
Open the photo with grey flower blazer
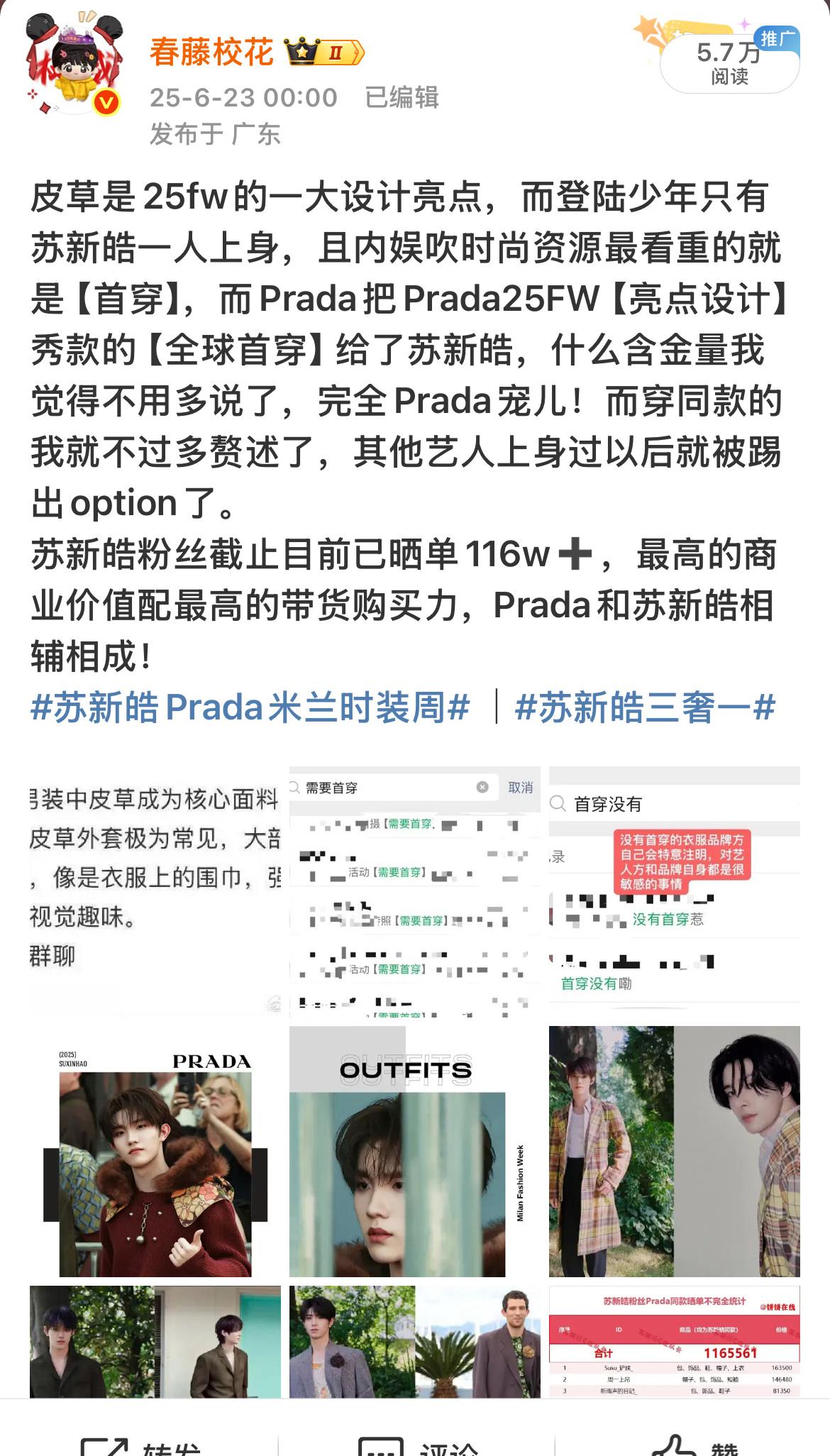pyautogui.click(x=415, y=1342)
